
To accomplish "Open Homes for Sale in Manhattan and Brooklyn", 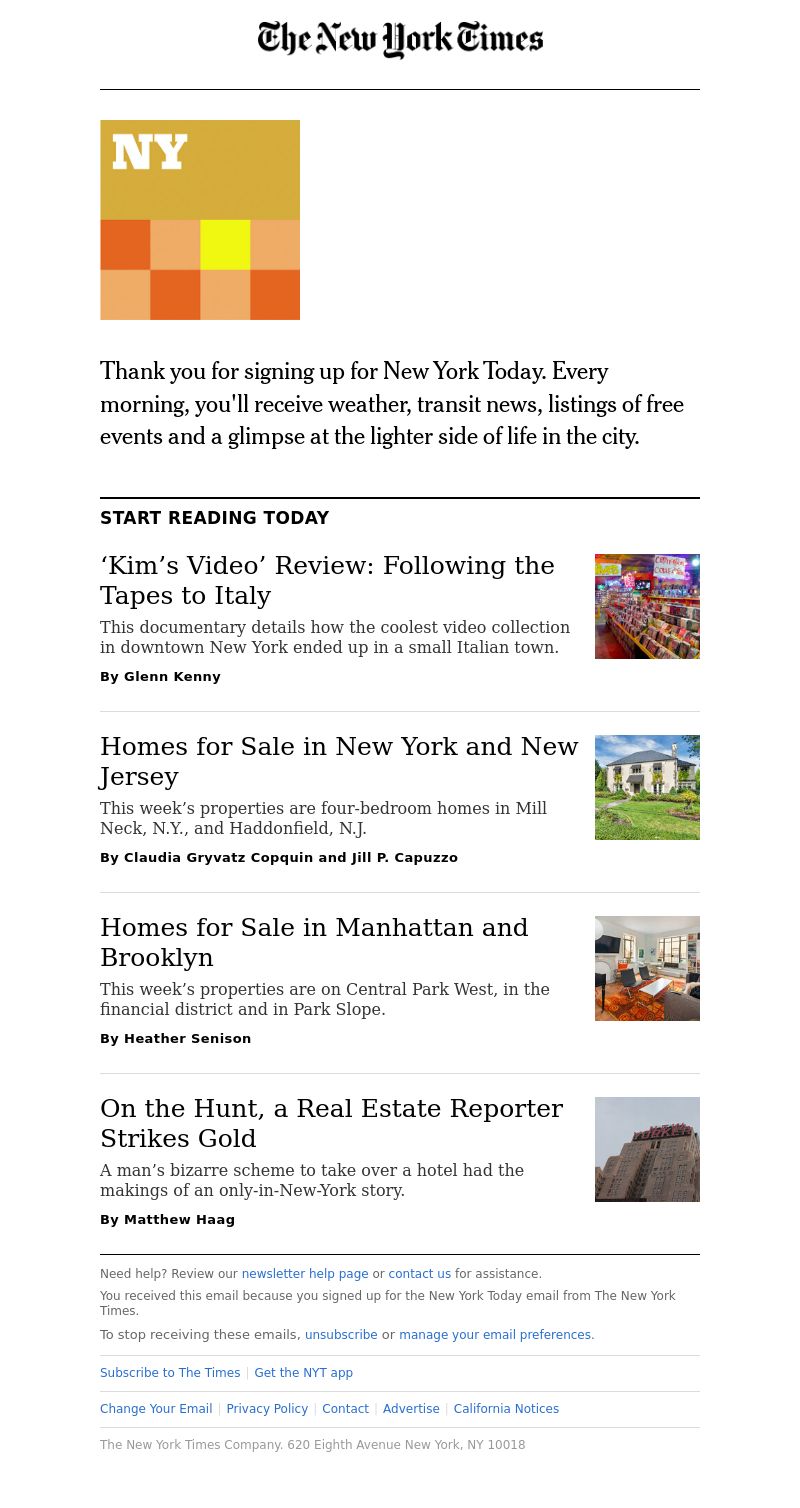I will (x=314, y=942).
